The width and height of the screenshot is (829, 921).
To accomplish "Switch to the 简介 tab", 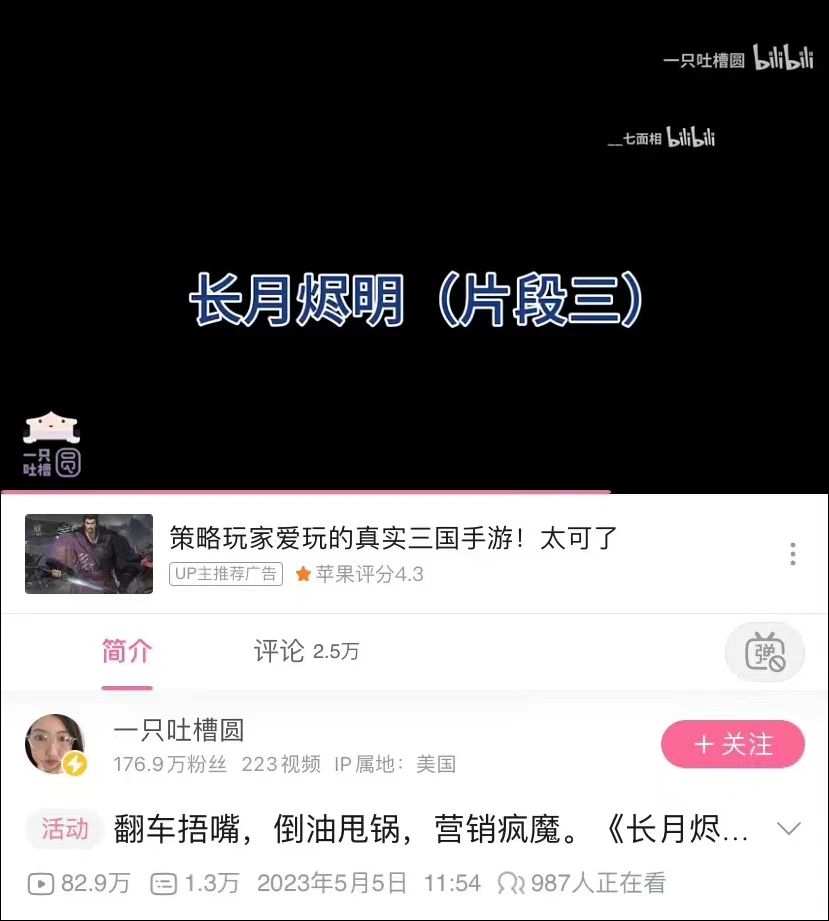I will 127,652.
